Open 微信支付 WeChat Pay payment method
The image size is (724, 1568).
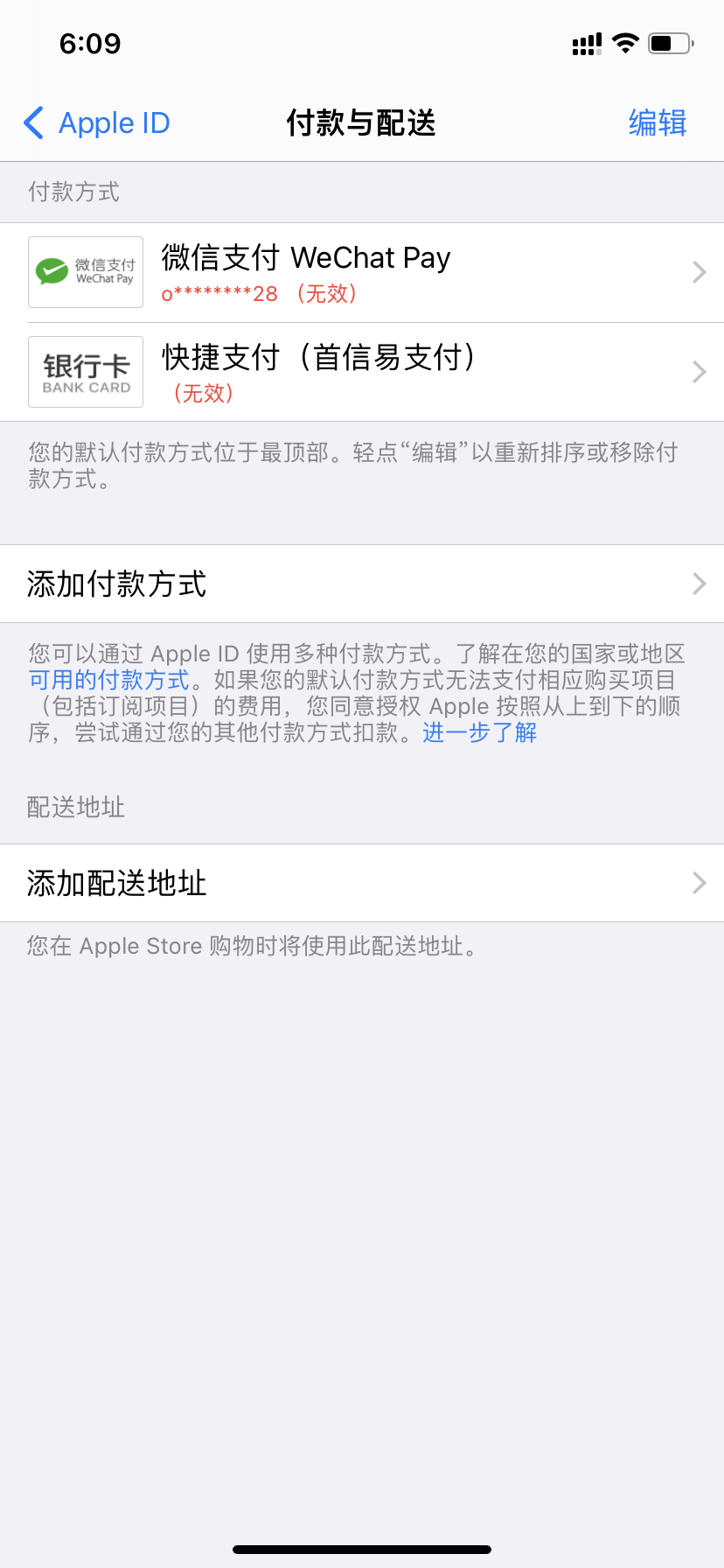pyautogui.click(x=362, y=273)
